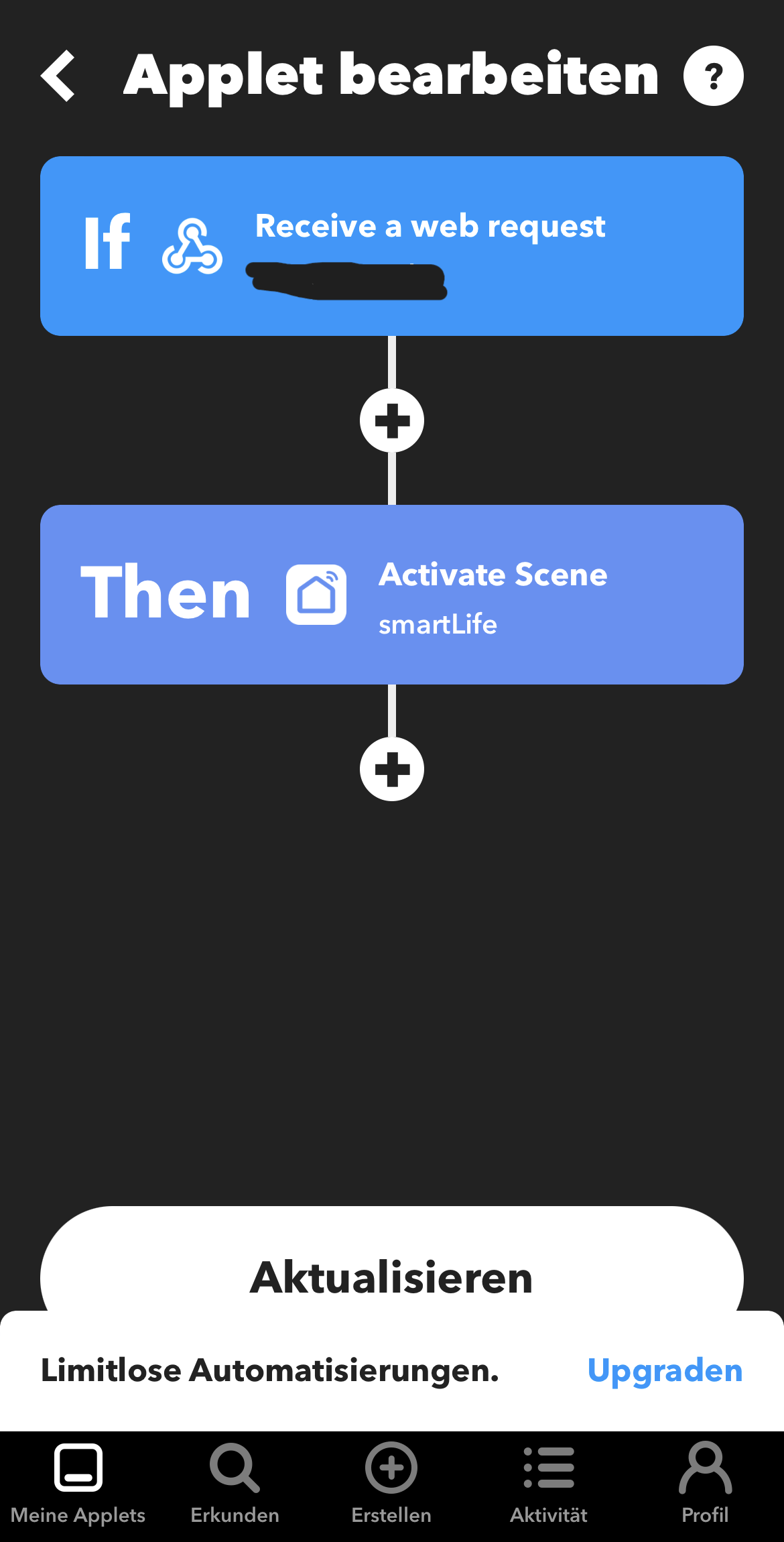Screen dimensions: 784x1542
Task: Open the Then Activate Scene action
Action: (391, 594)
